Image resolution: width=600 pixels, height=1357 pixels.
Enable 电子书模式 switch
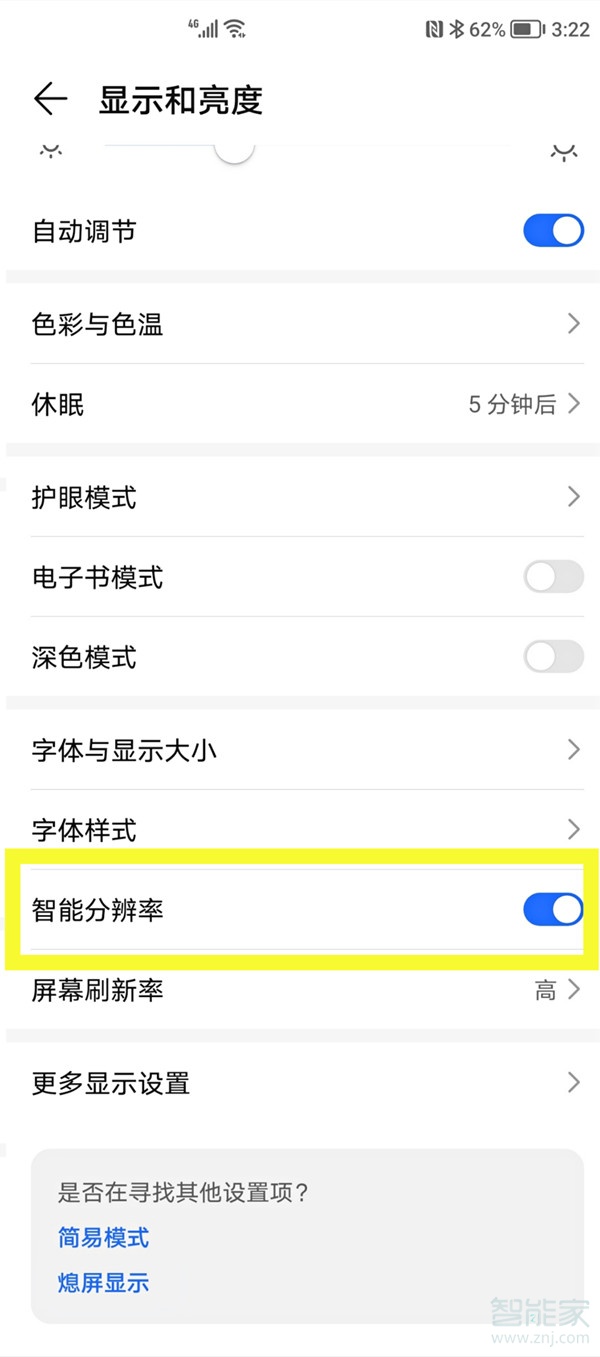552,578
